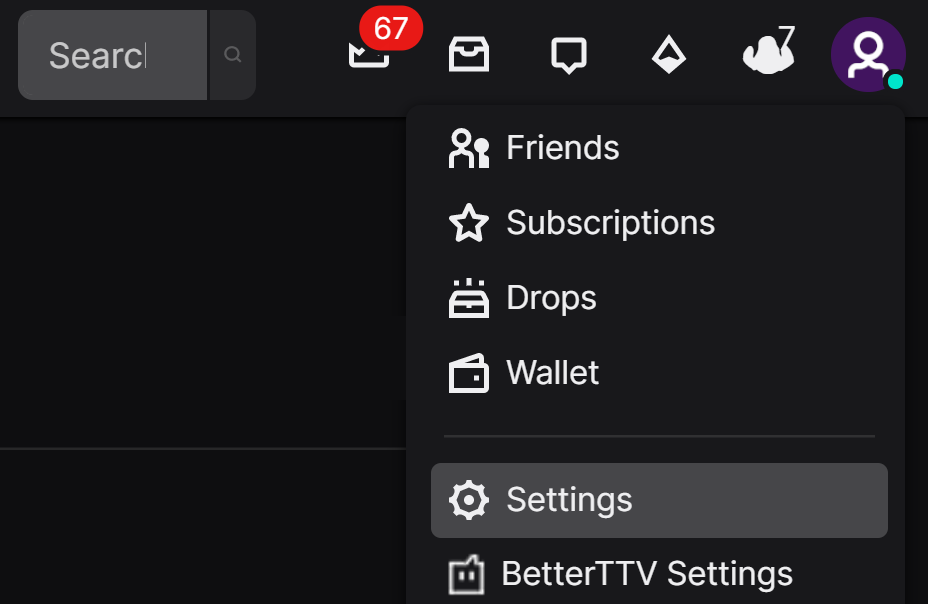The height and width of the screenshot is (604, 928).
Task: Go to Subscriptions
Action: [609, 223]
